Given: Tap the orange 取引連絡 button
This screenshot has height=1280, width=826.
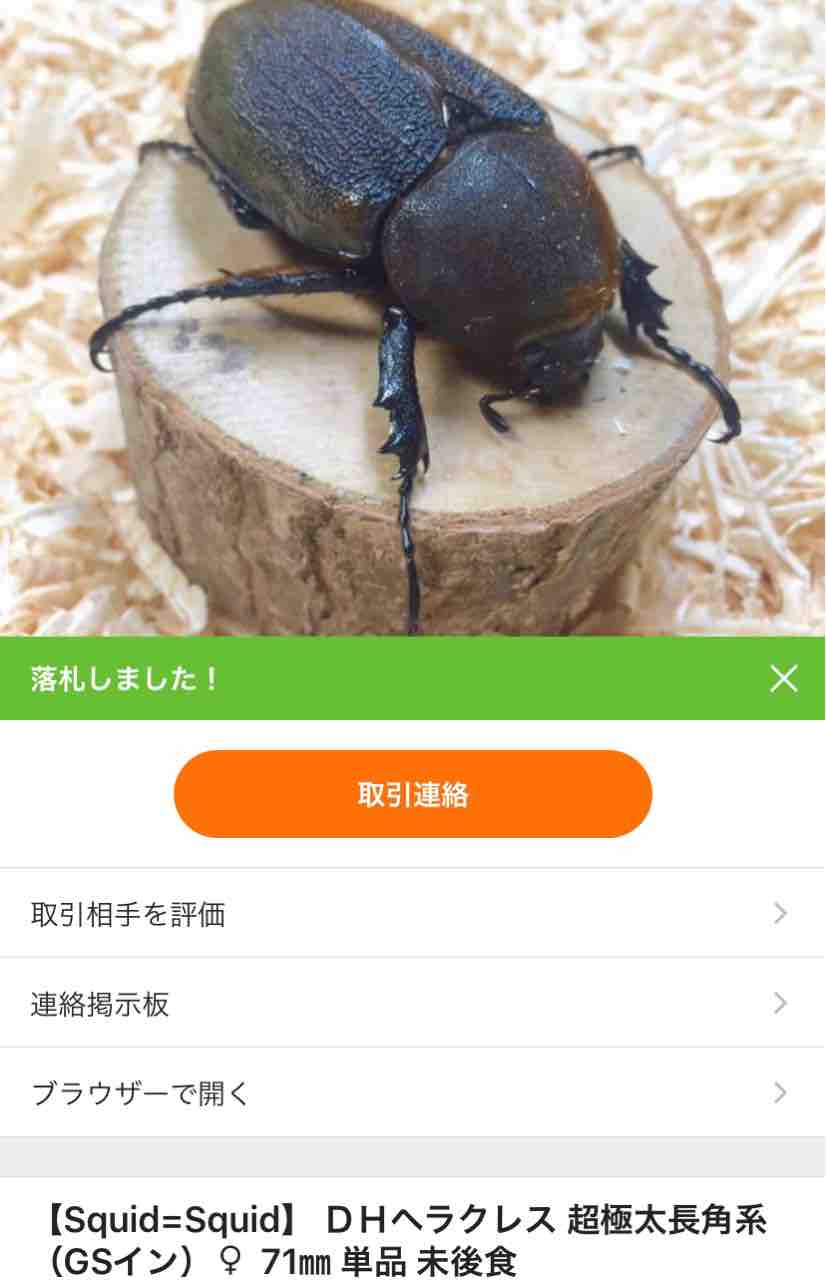Looking at the screenshot, I should 413,794.
